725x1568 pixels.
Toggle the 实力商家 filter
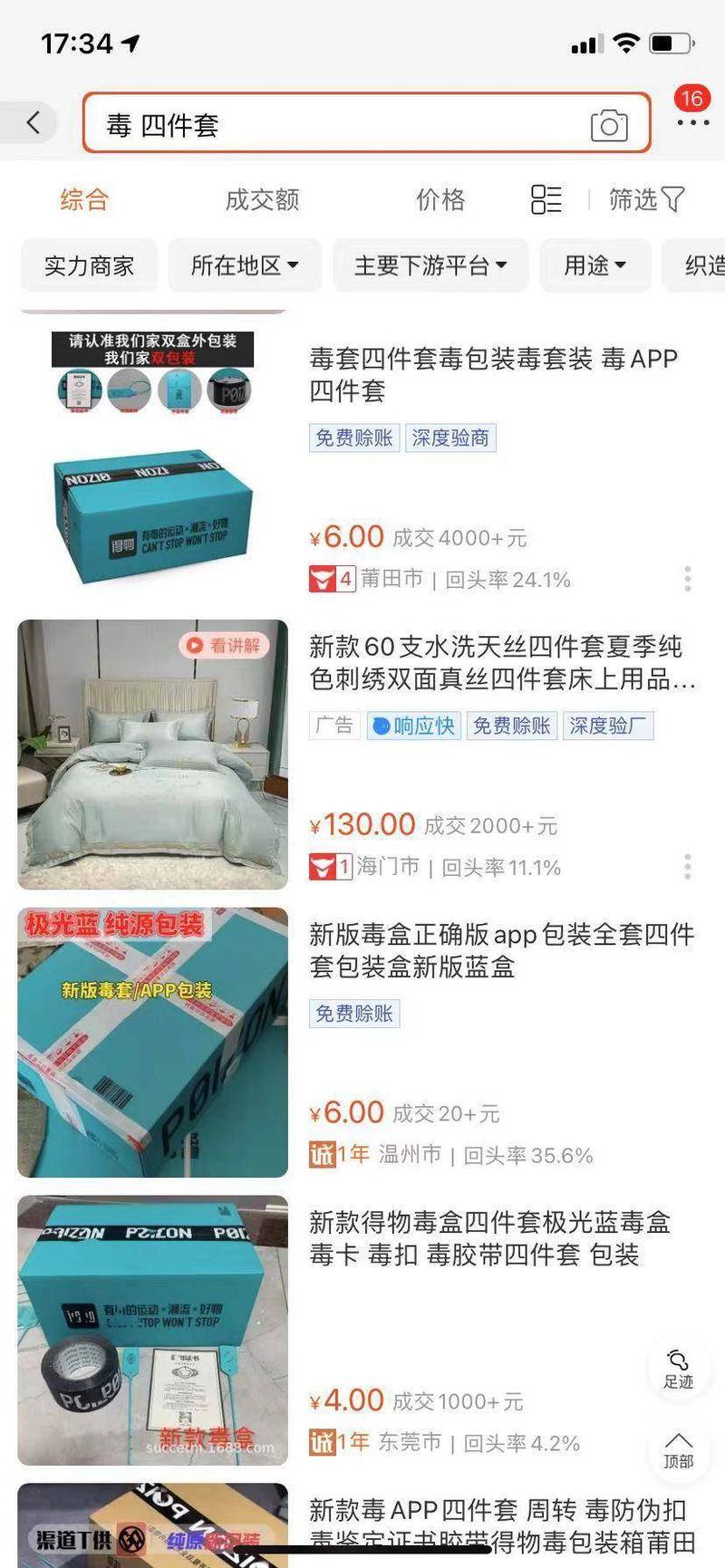coord(88,265)
